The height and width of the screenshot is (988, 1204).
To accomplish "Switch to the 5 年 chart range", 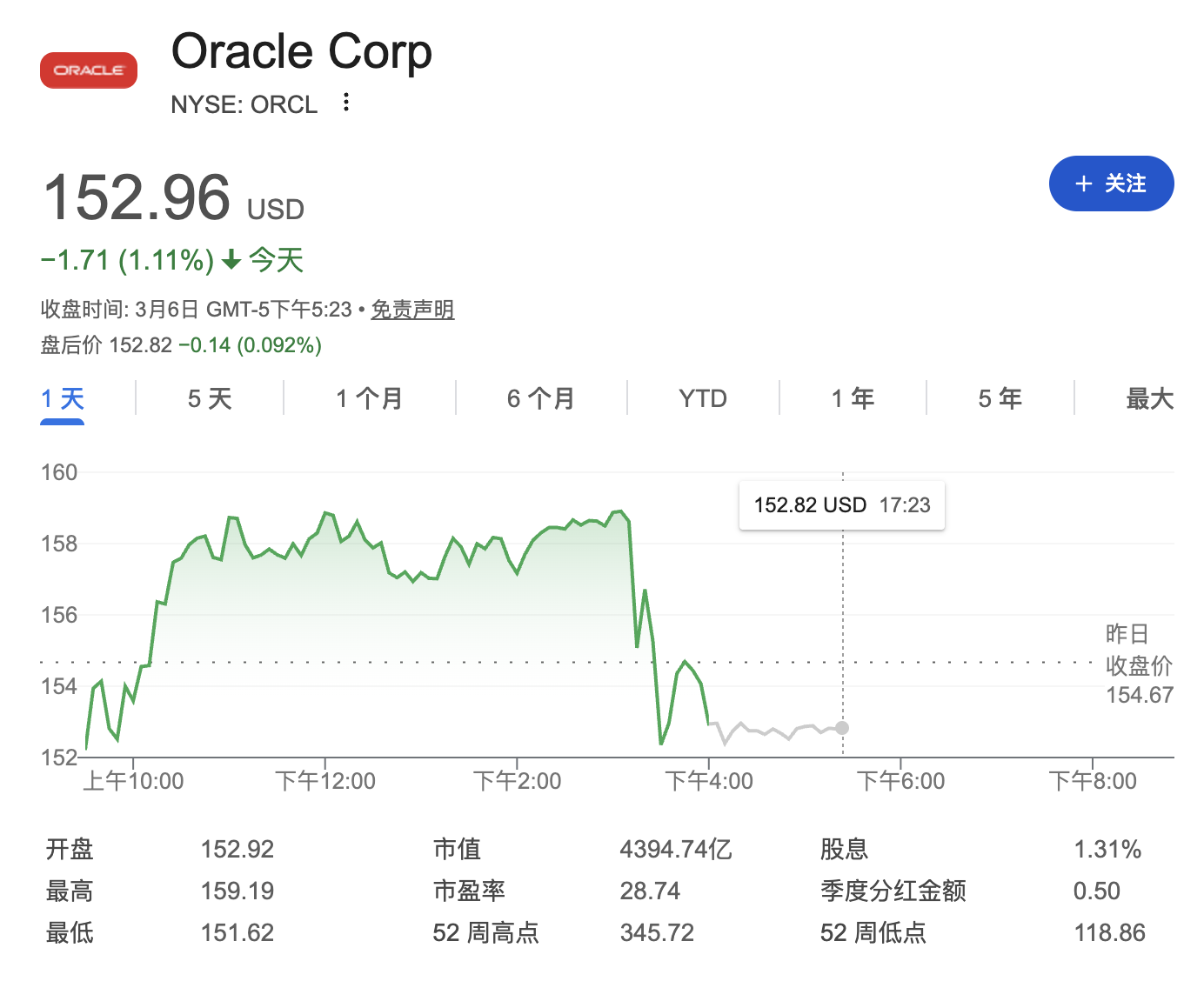I will click(x=1000, y=399).
